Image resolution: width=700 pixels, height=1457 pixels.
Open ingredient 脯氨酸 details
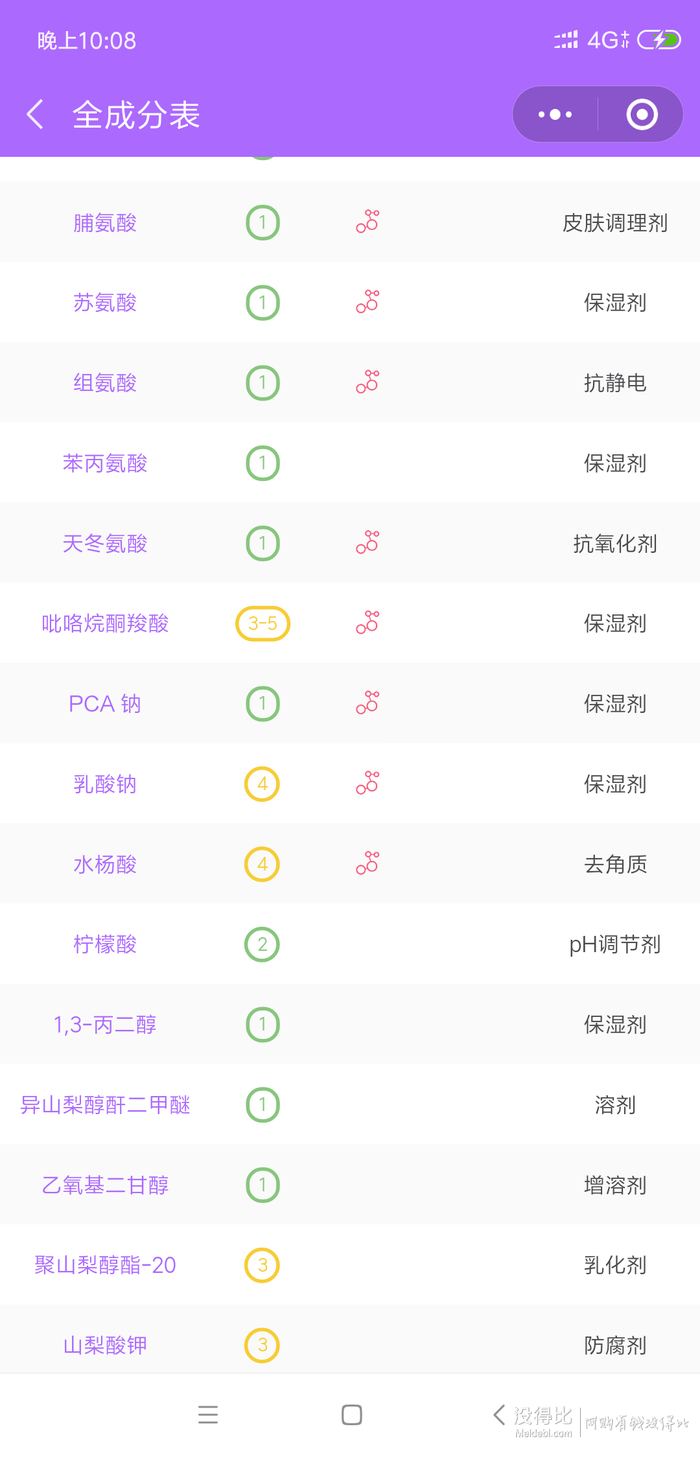click(x=105, y=223)
